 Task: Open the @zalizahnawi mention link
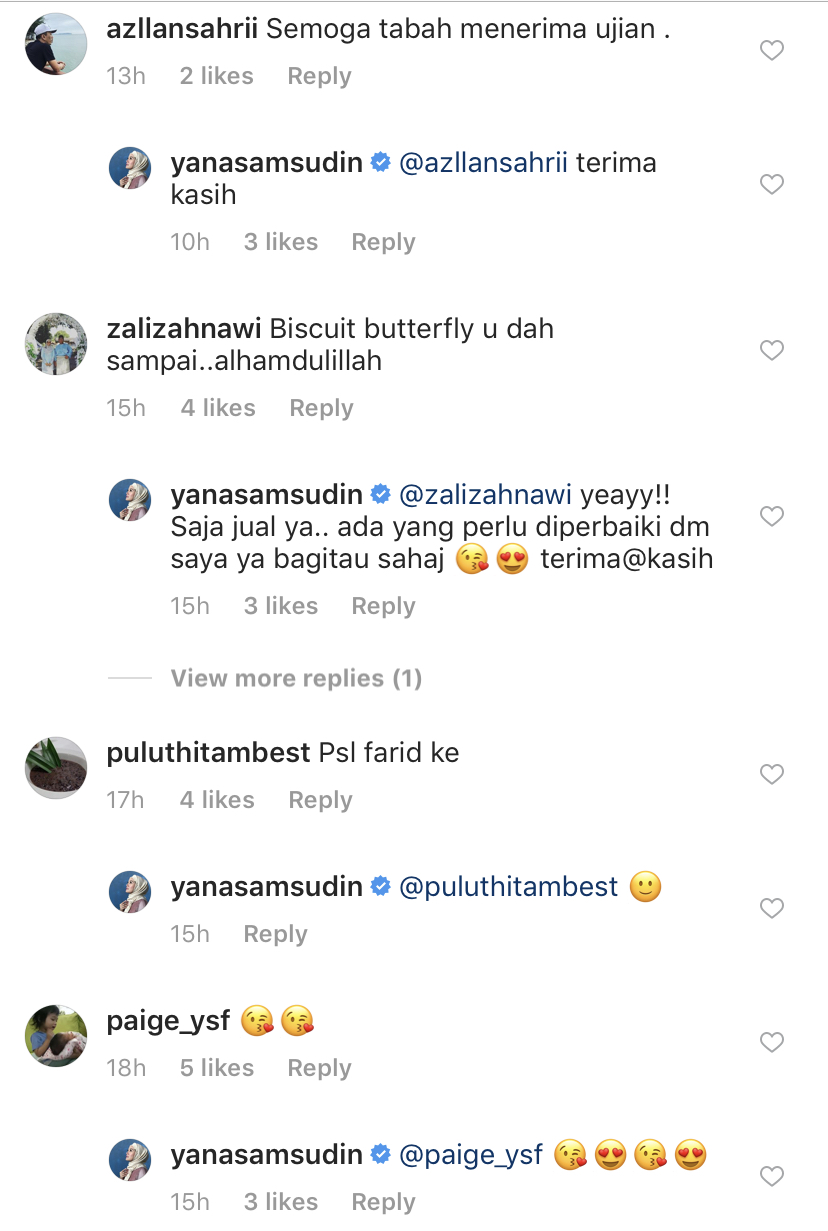coord(485,495)
